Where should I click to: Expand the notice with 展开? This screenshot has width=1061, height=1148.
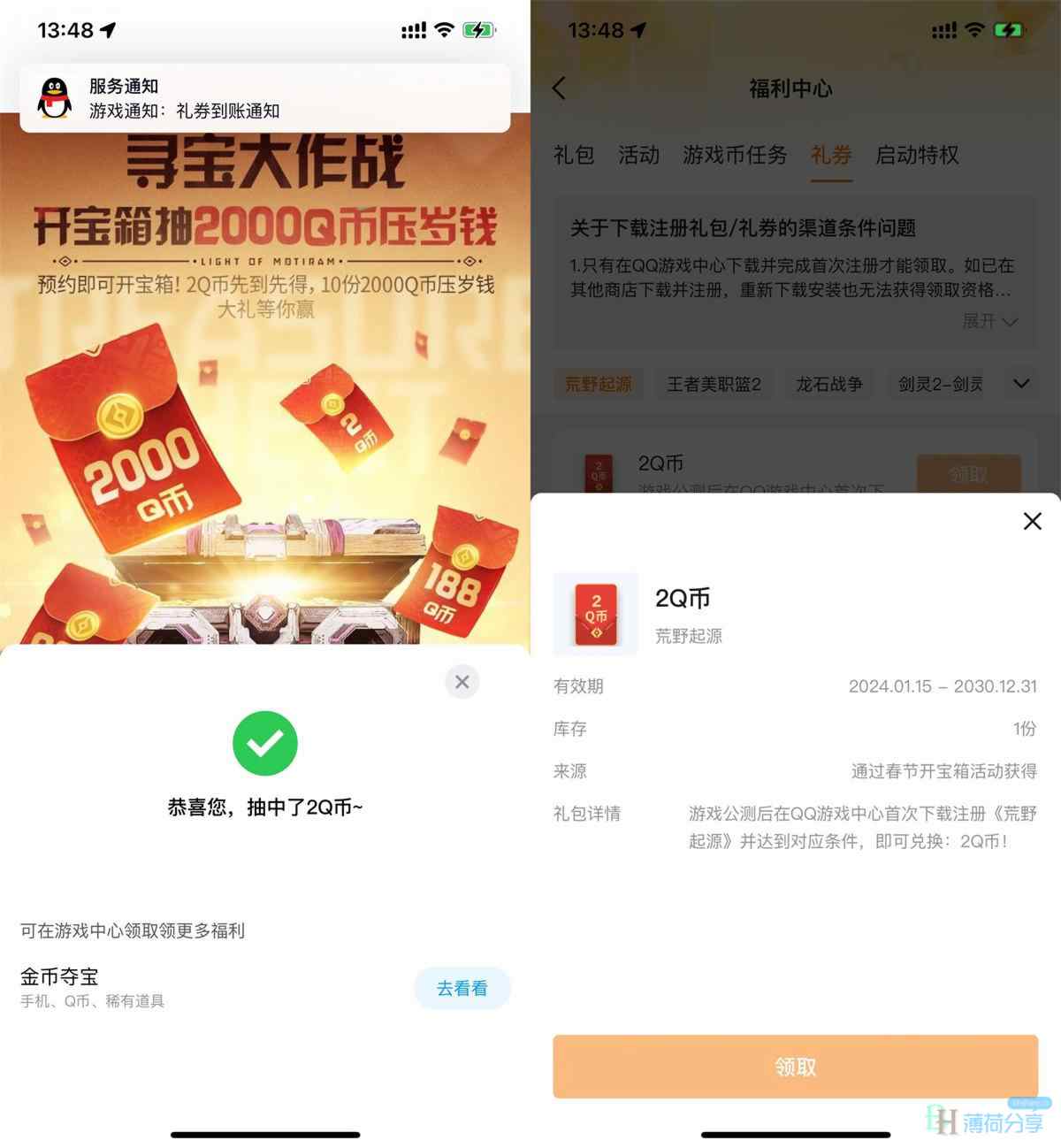click(x=988, y=321)
